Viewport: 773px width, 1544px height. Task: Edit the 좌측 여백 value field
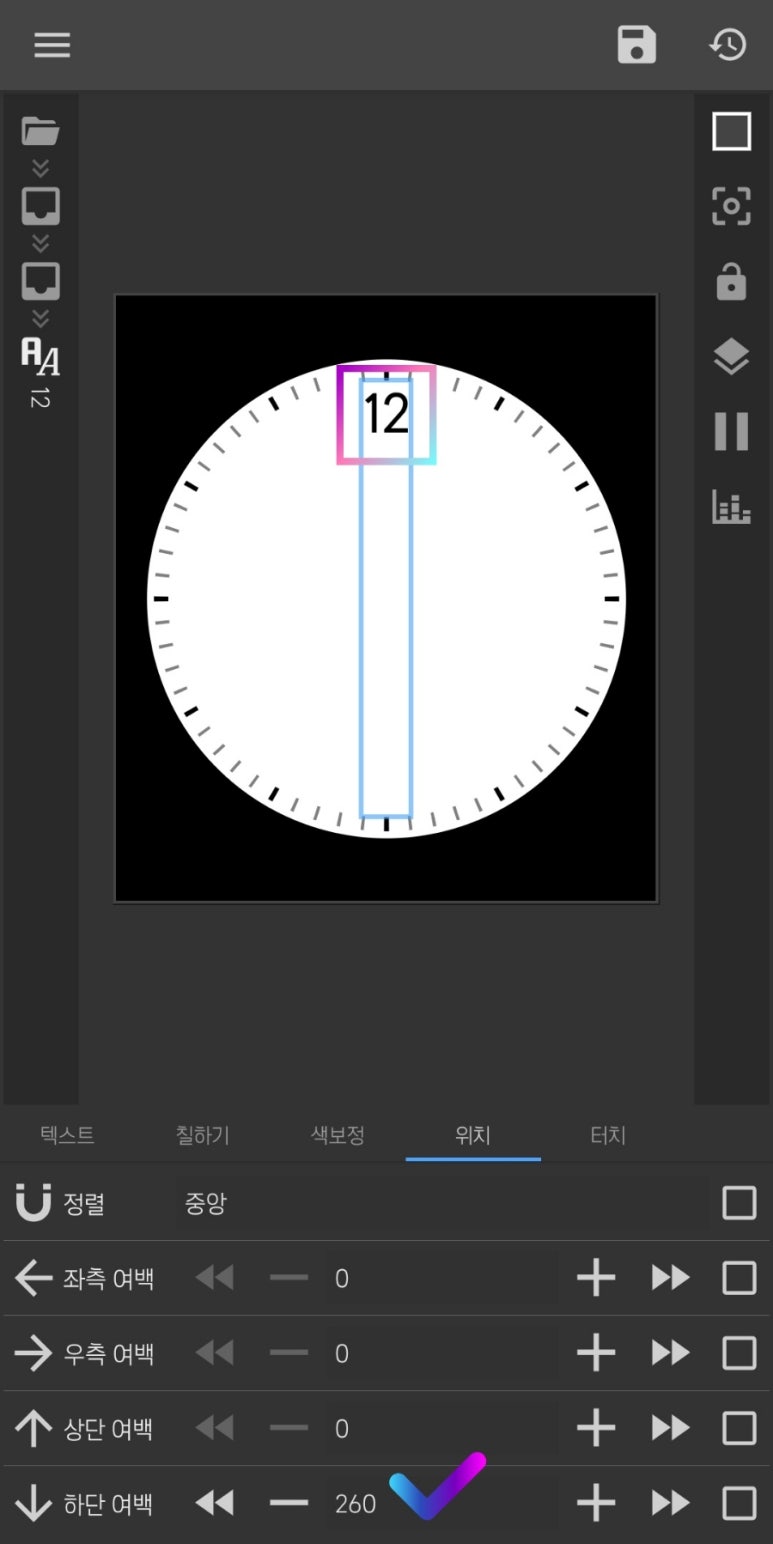(x=440, y=1278)
